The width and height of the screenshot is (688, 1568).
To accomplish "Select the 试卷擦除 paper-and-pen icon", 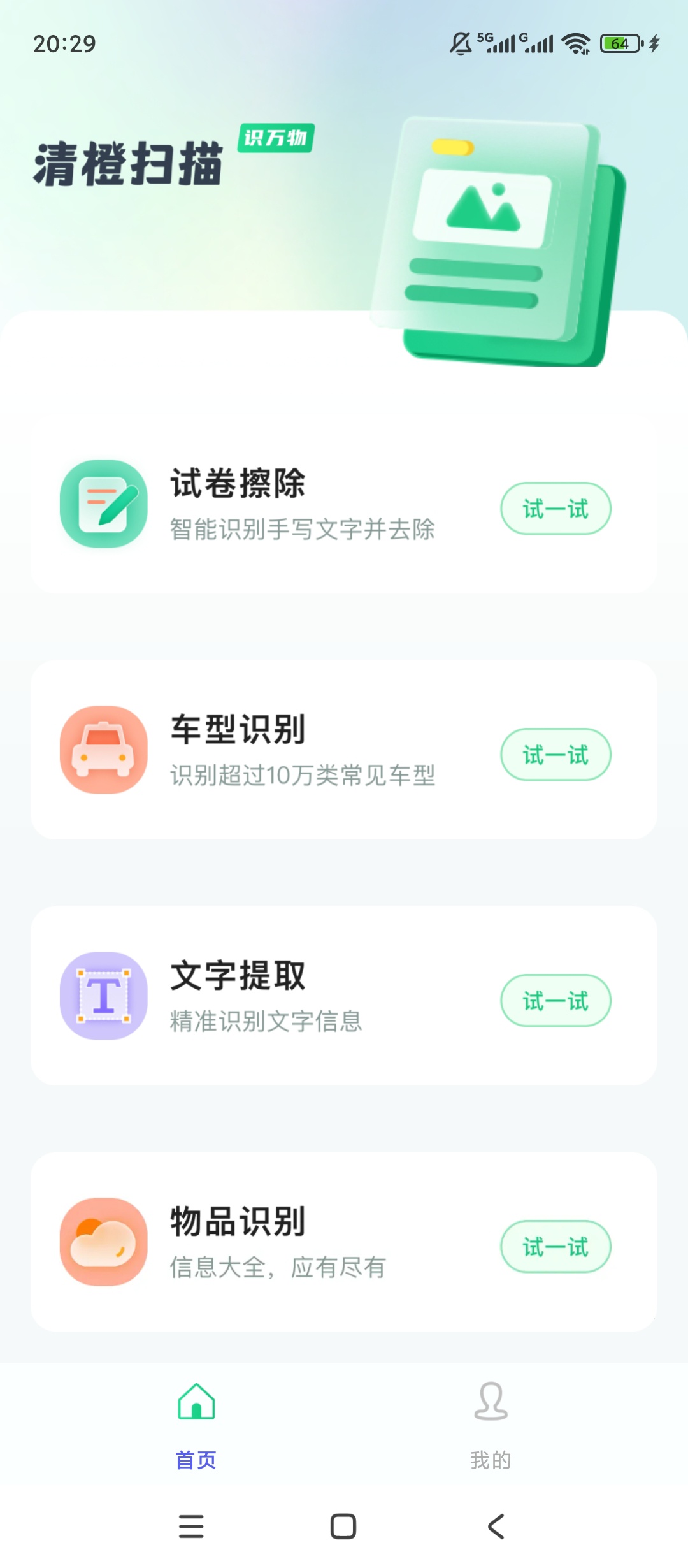I will 104,504.
